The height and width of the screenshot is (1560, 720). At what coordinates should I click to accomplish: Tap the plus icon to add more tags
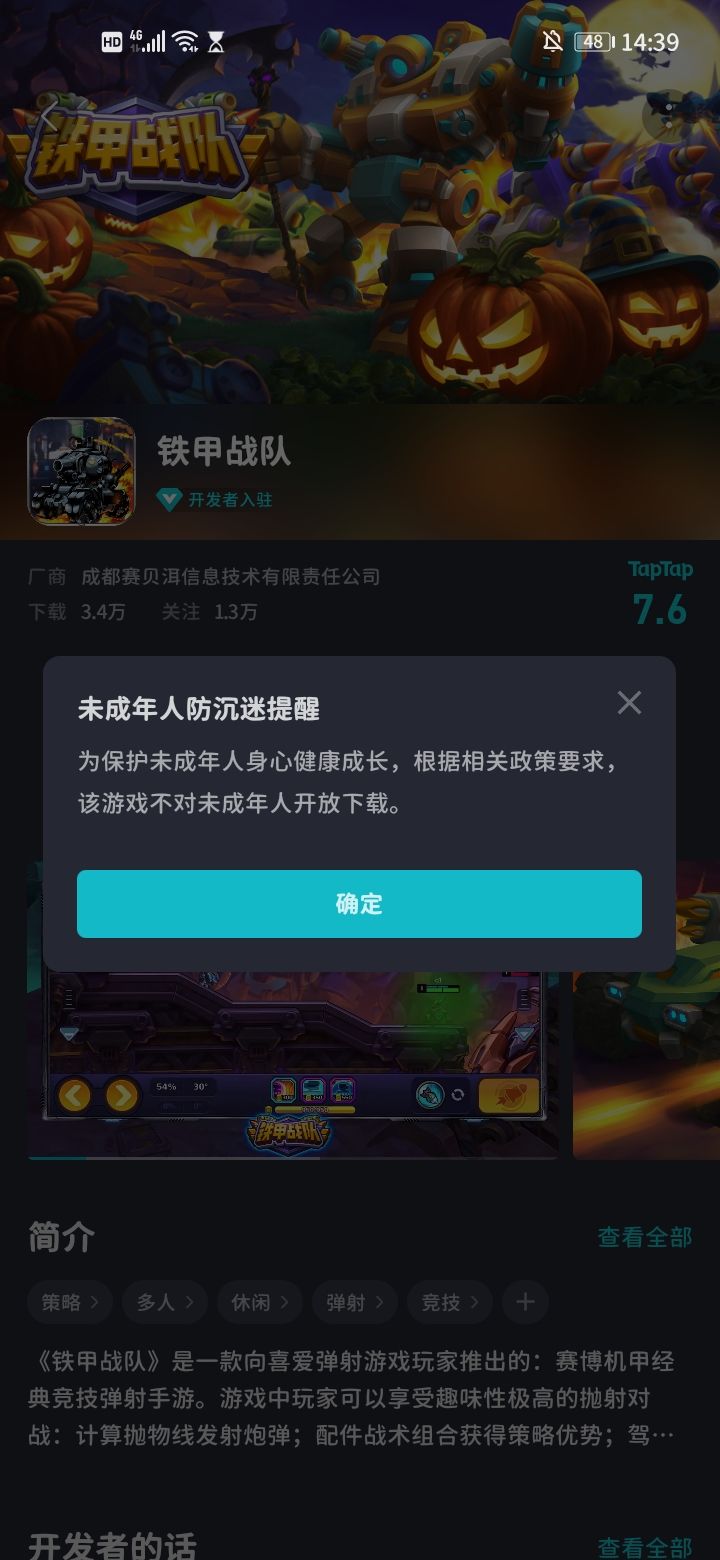coord(524,1302)
